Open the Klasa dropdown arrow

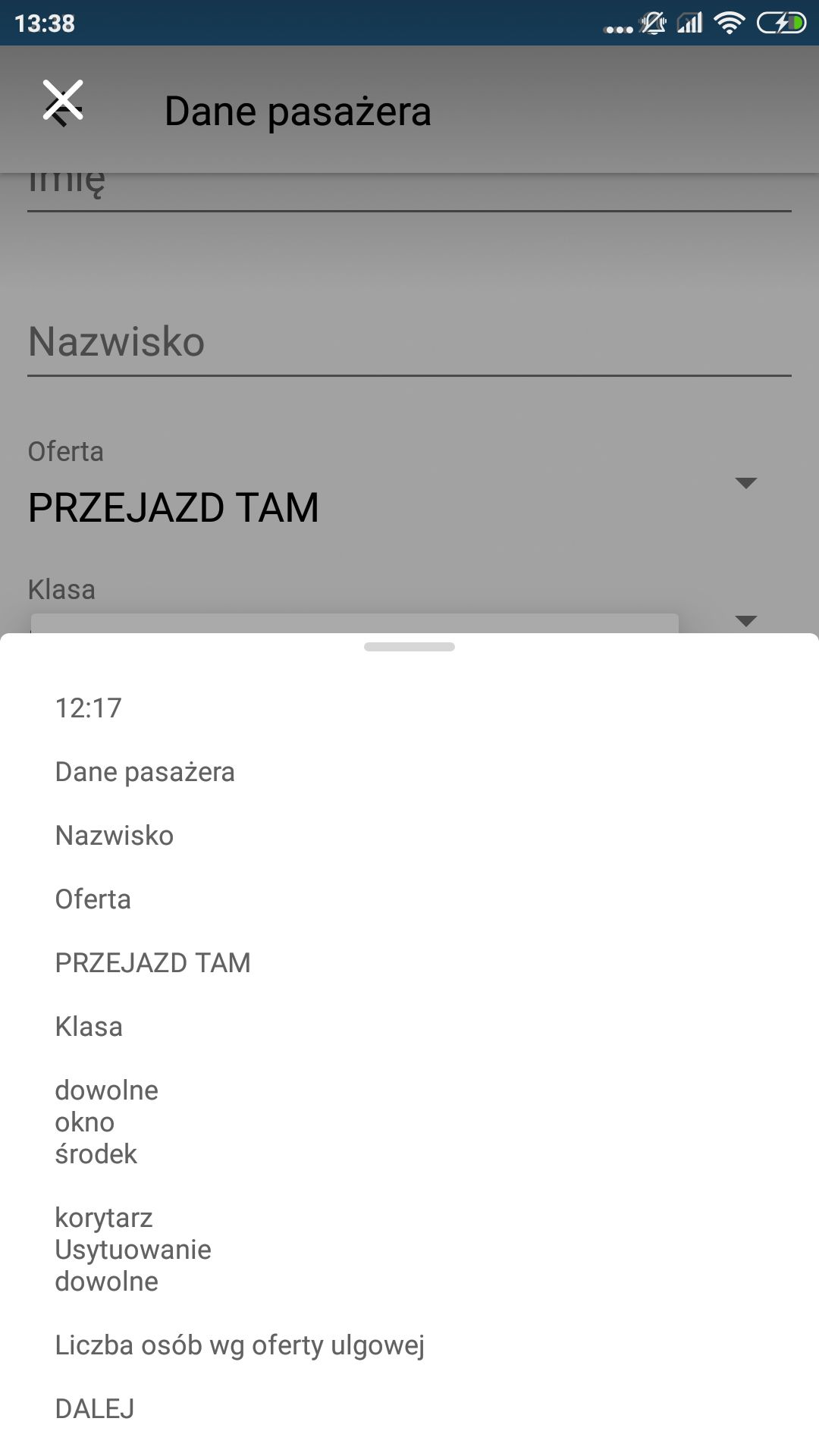point(746,621)
